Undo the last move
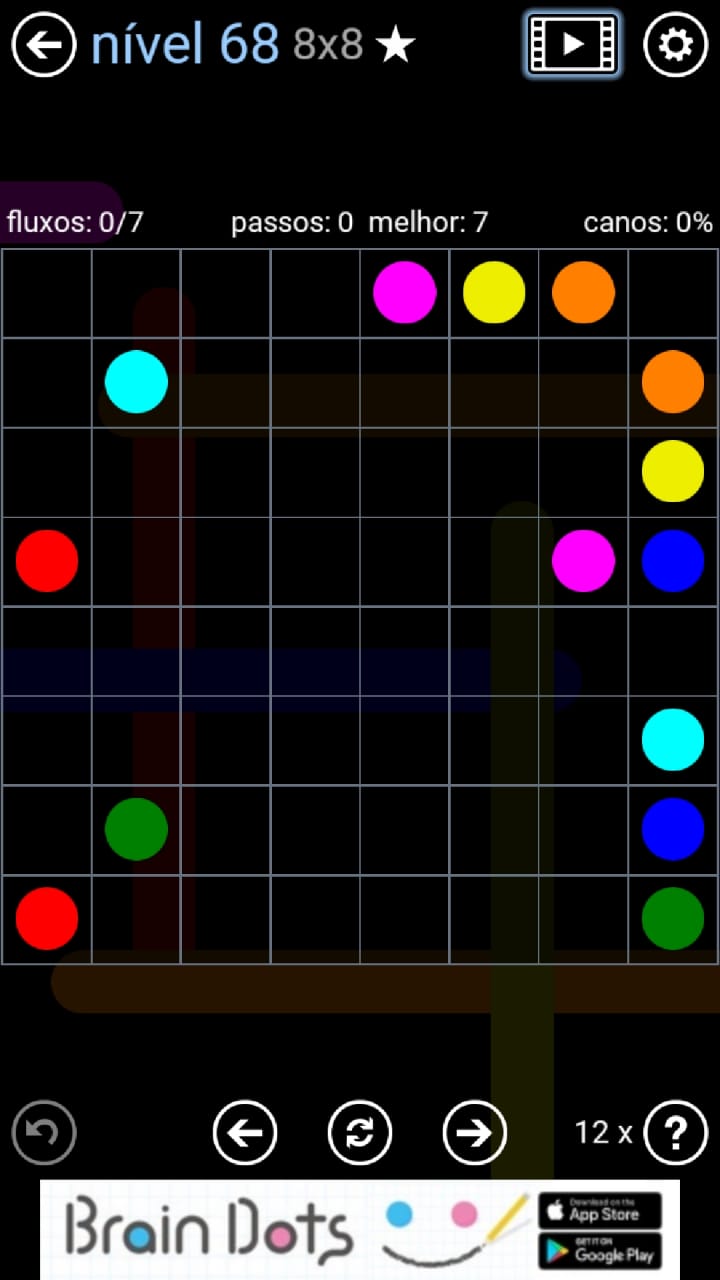 [x=44, y=1132]
